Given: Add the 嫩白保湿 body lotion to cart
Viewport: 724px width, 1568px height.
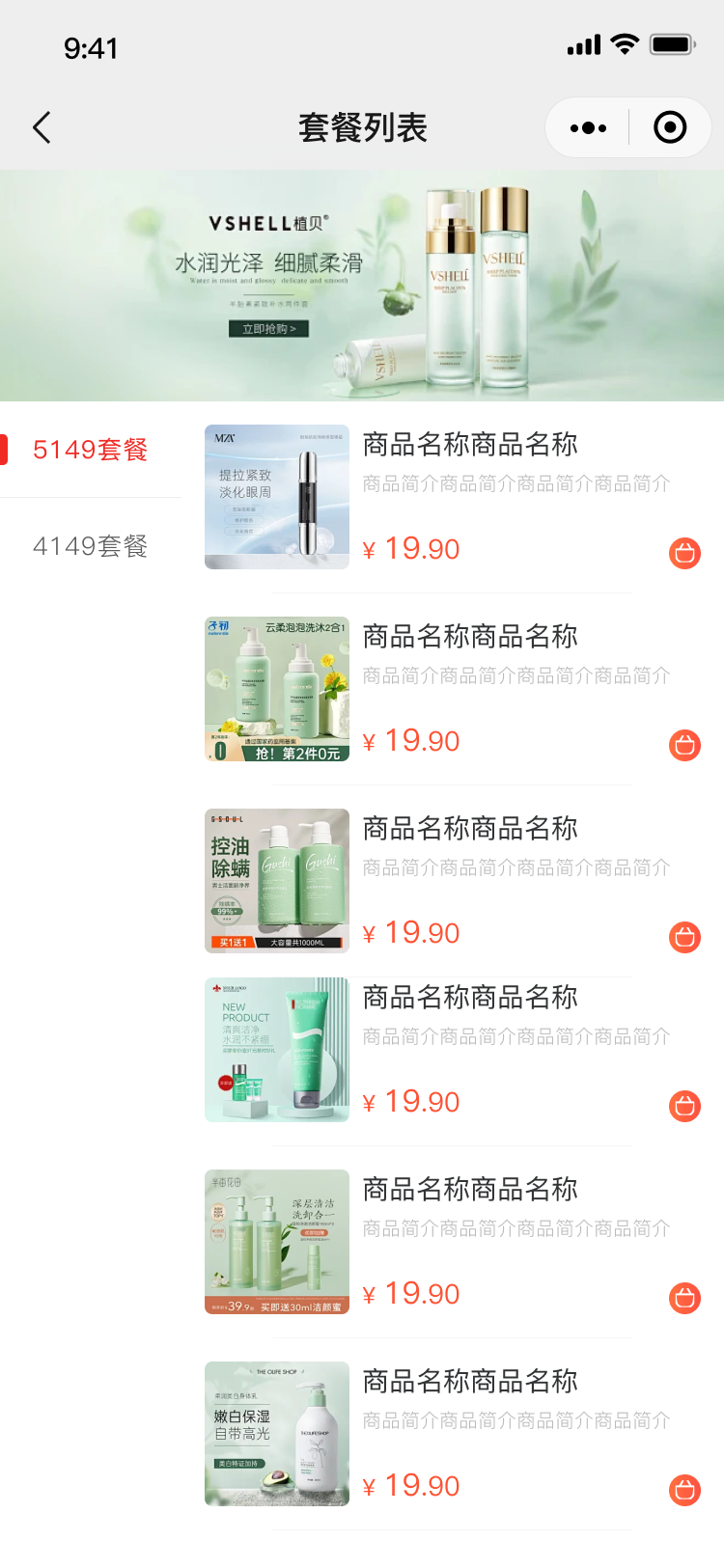Looking at the screenshot, I should click(x=684, y=1490).
